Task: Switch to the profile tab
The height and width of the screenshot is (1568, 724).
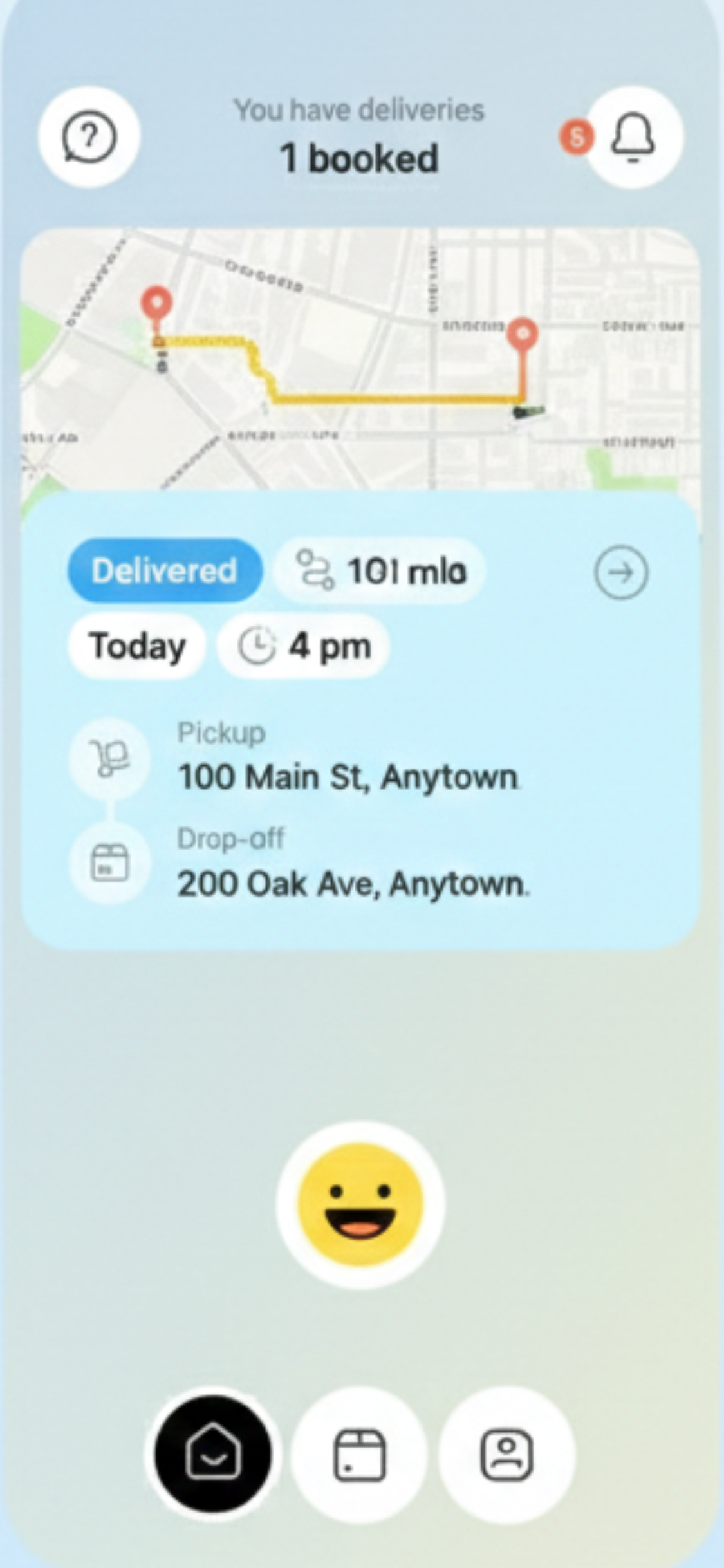Action: coord(507,1454)
